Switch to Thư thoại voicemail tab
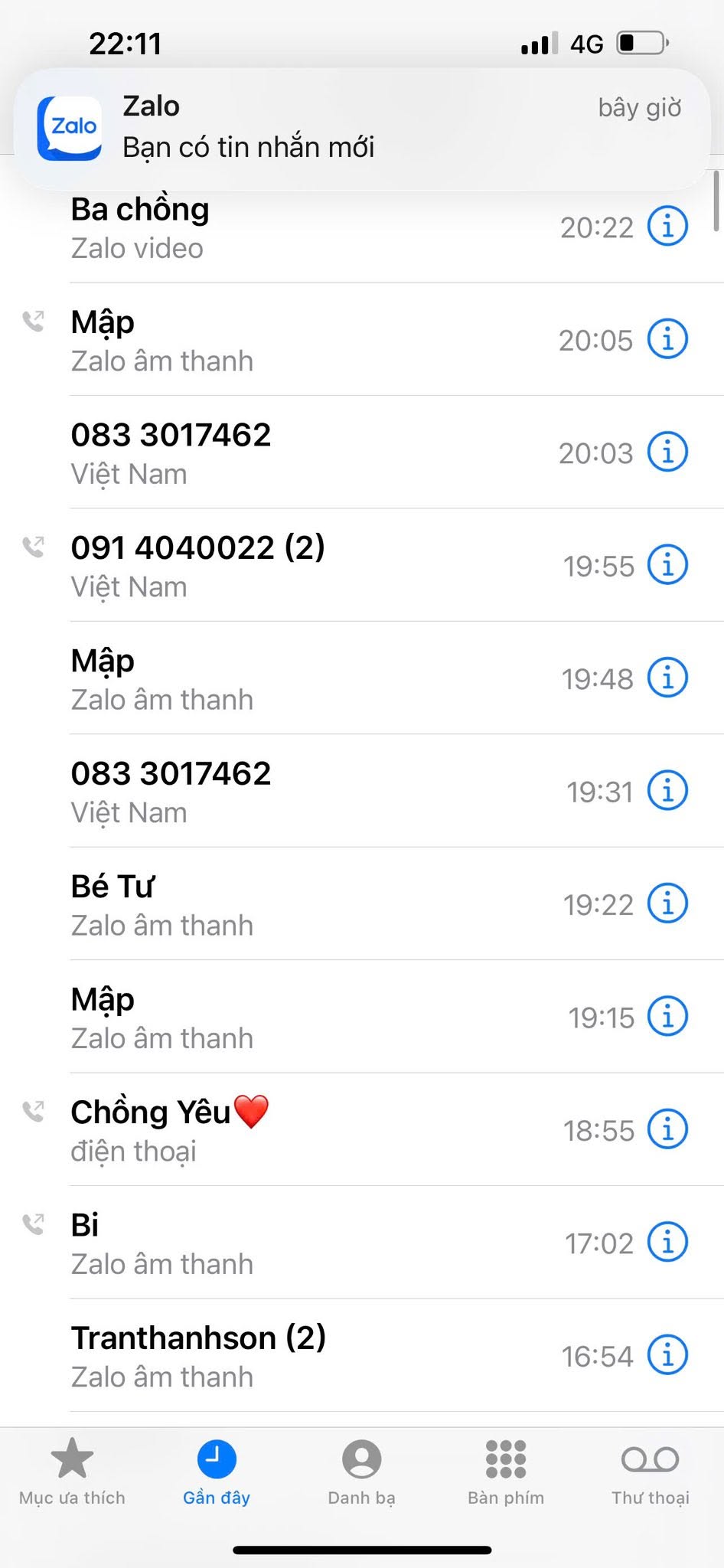The width and height of the screenshot is (724, 1568). click(x=651, y=1472)
